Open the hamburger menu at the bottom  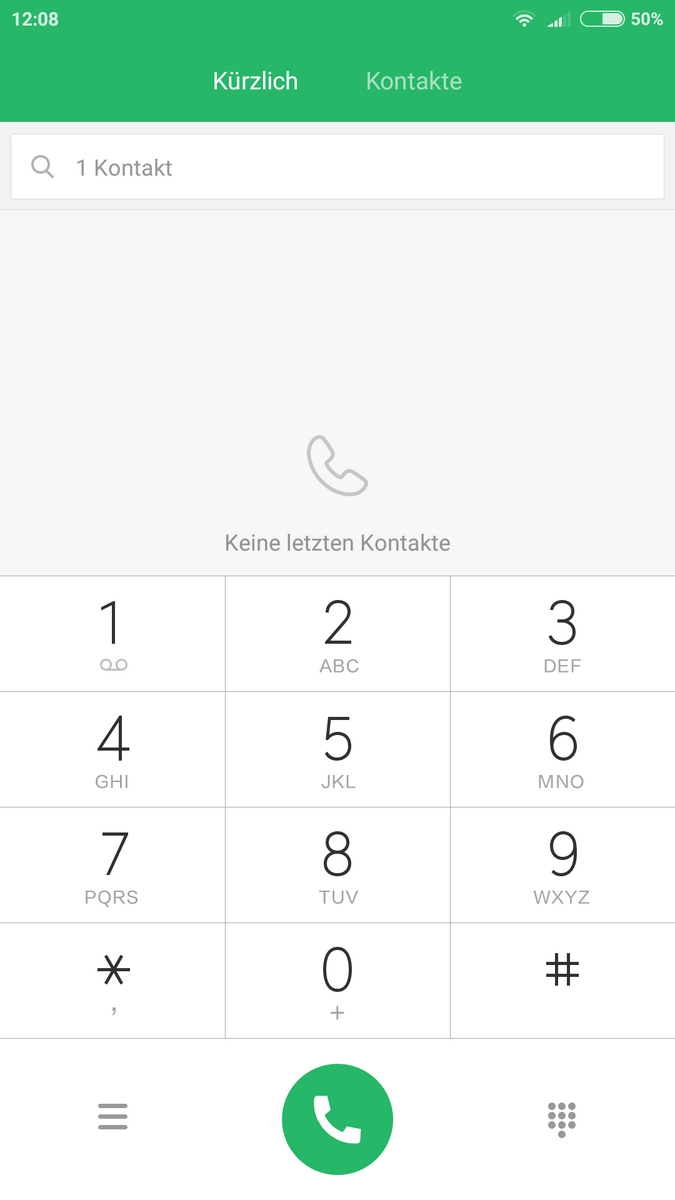113,1117
